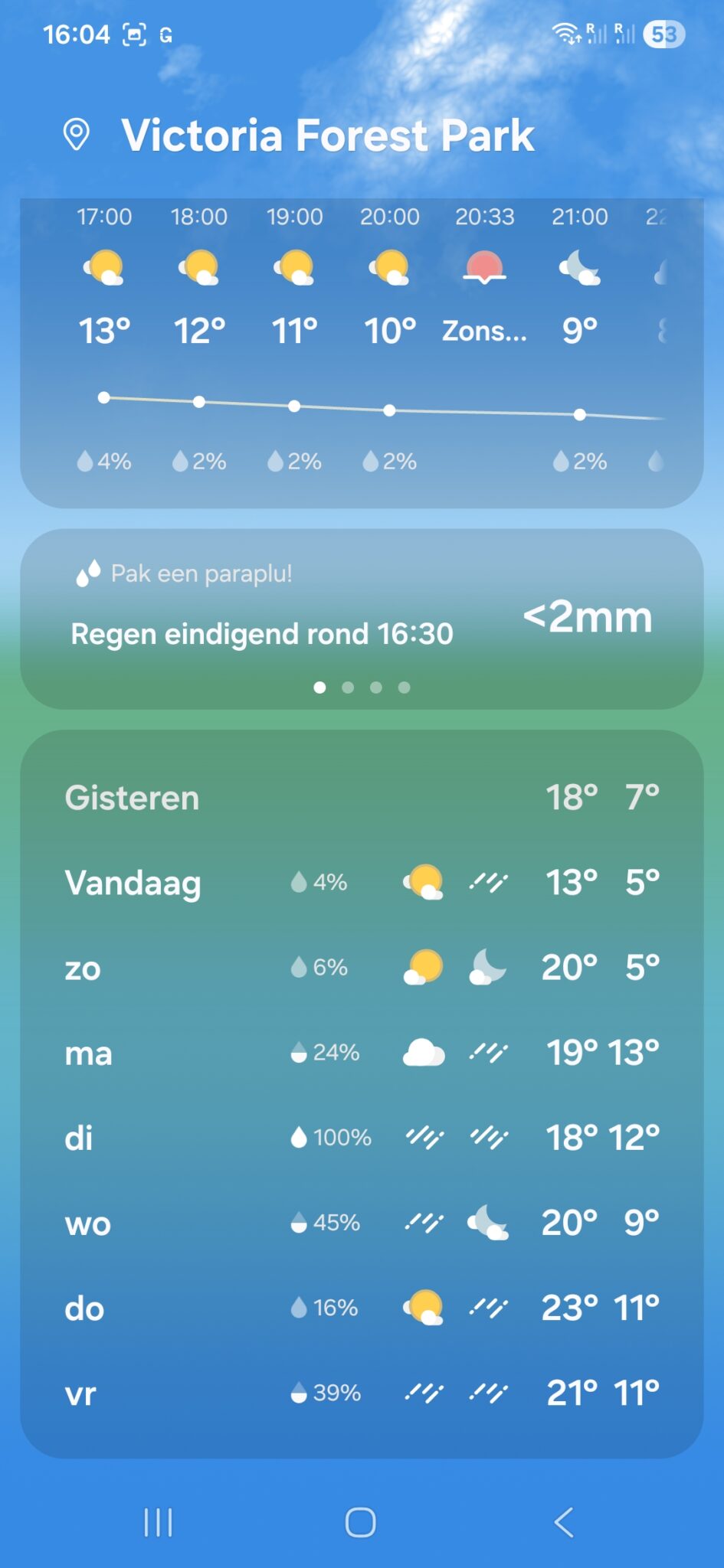Open the forecast row for vr
Image resolution: width=724 pixels, height=1568 pixels.
(362, 1393)
